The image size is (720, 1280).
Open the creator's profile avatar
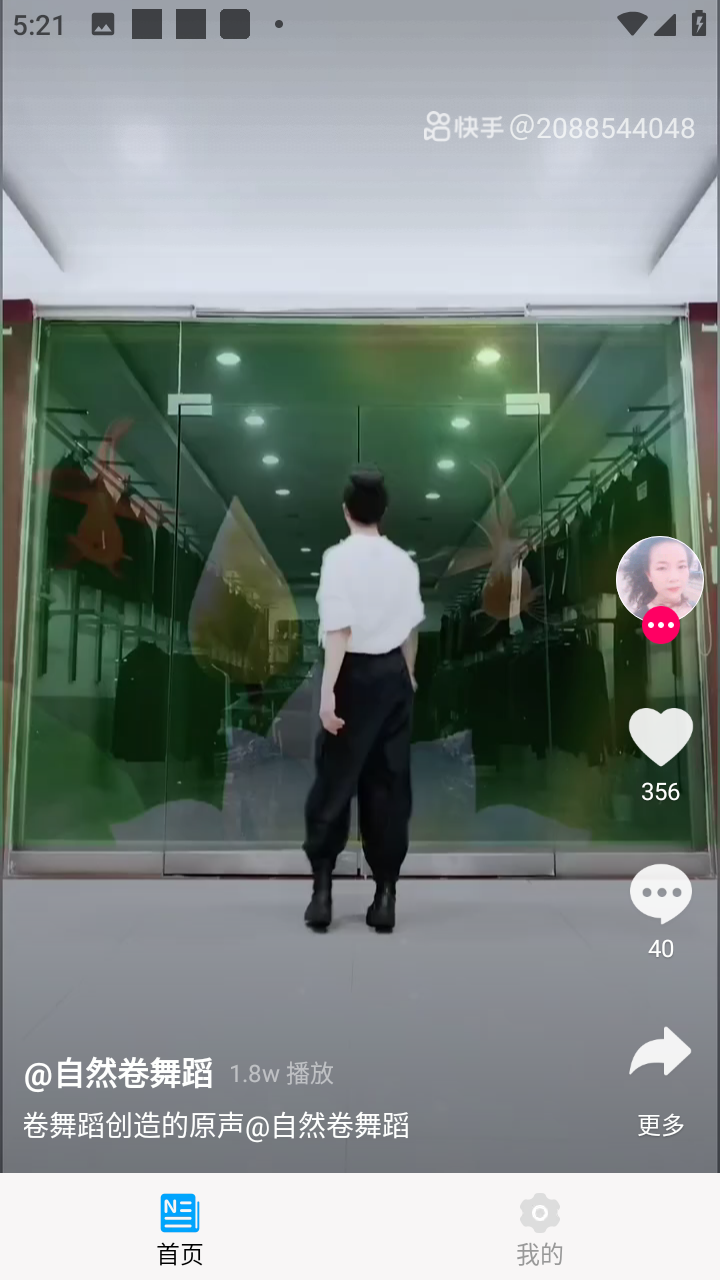click(659, 579)
